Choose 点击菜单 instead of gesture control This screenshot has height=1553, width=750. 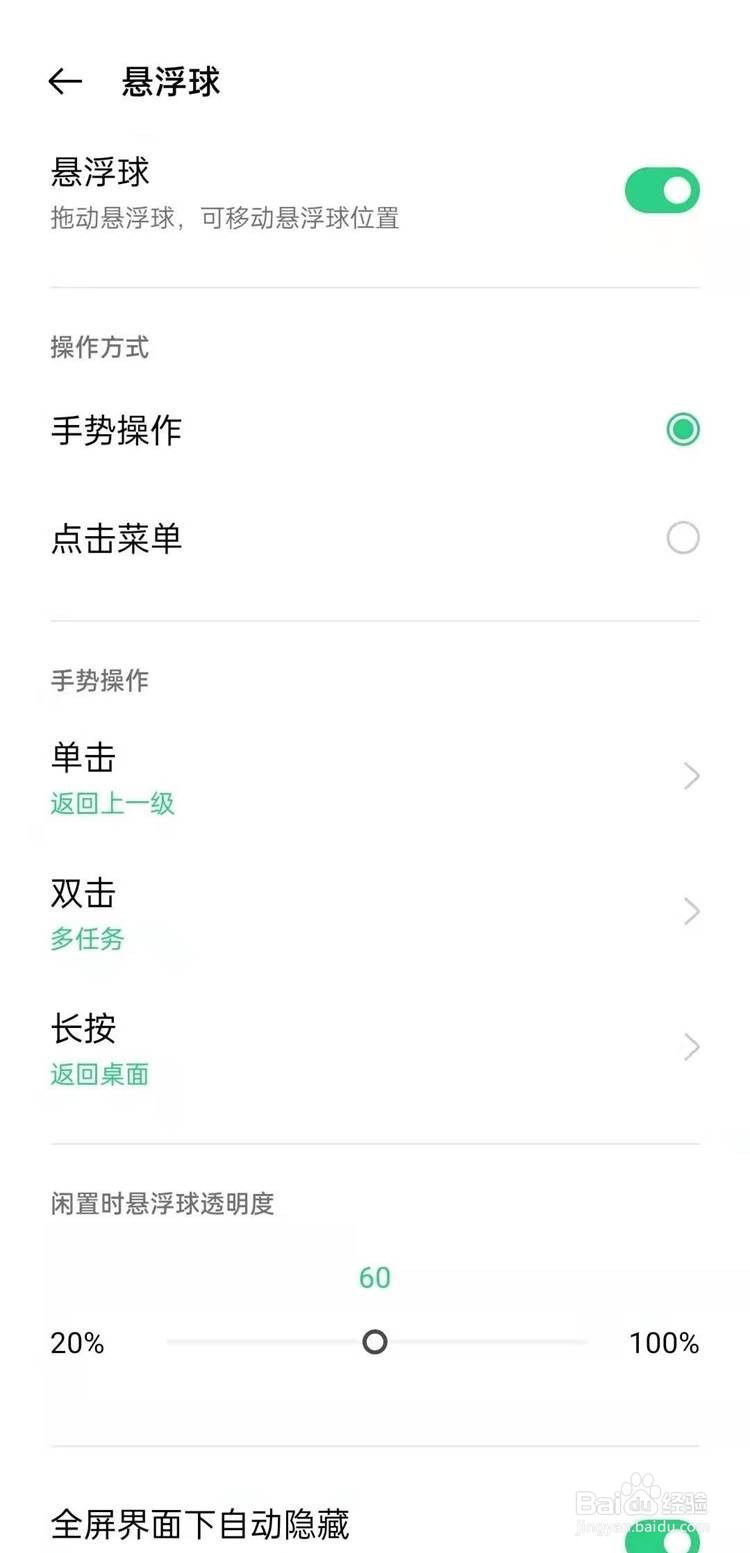[x=682, y=537]
